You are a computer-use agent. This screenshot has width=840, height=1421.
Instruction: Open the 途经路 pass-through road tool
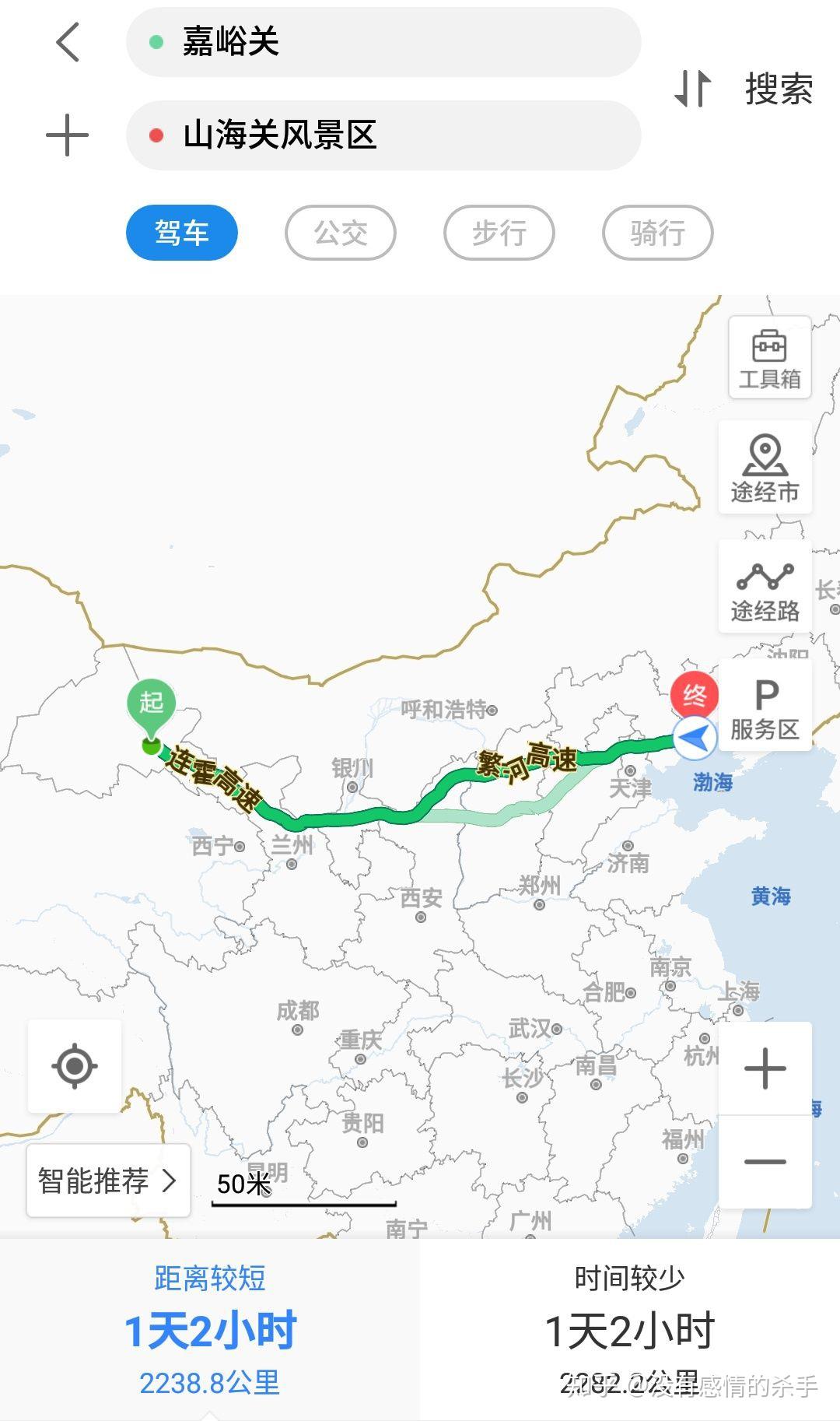(x=765, y=586)
